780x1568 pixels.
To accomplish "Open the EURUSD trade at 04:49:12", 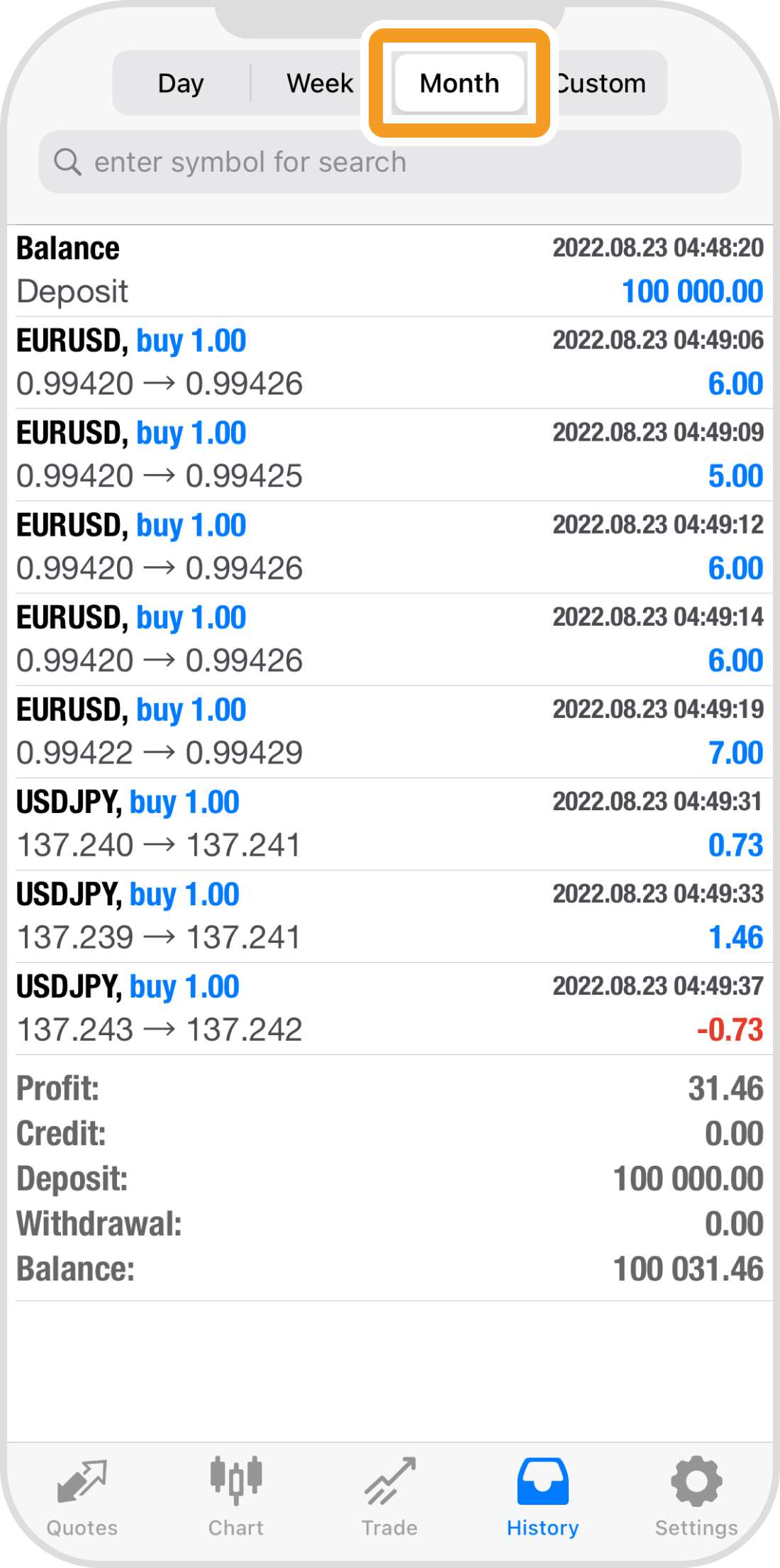I will (390, 547).
